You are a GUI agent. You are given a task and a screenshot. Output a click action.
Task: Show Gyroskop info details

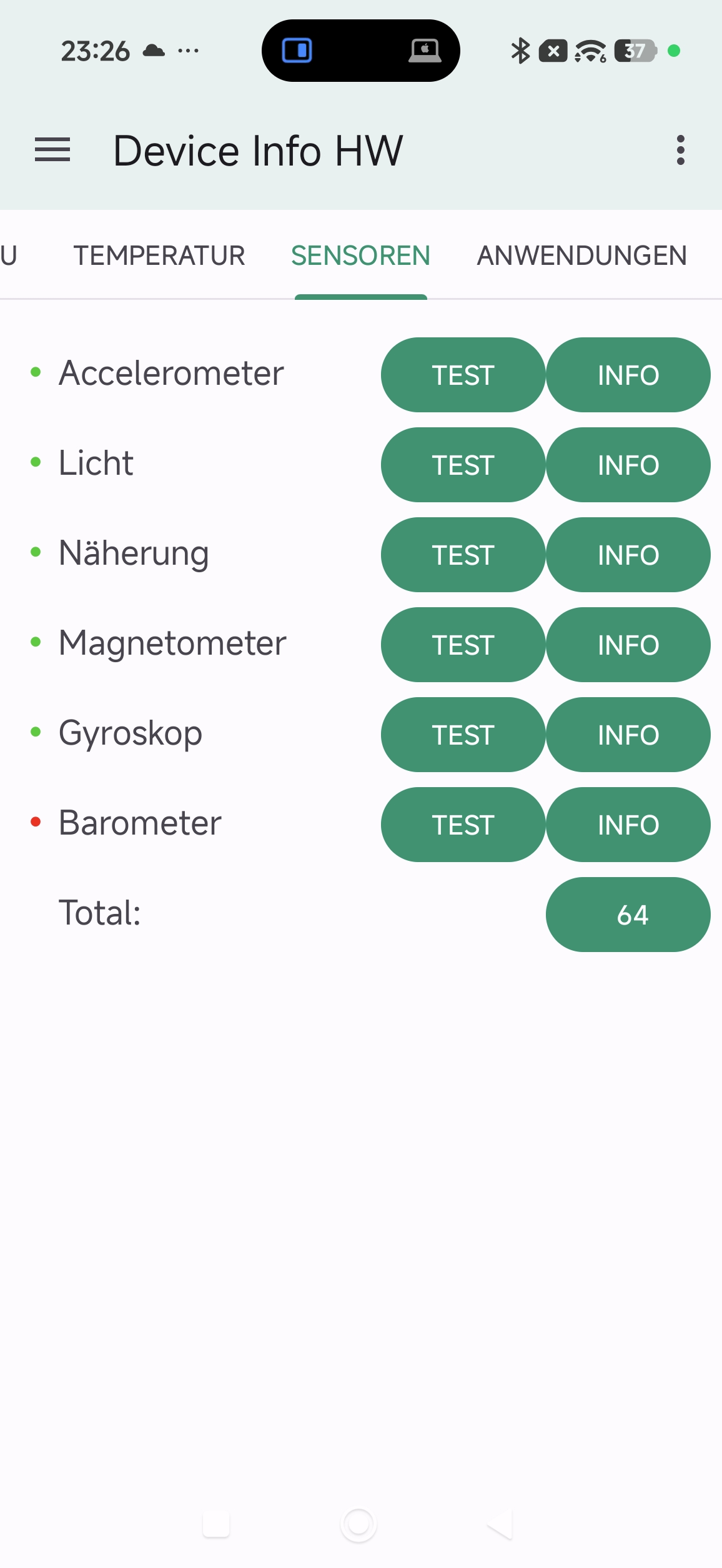click(x=628, y=735)
